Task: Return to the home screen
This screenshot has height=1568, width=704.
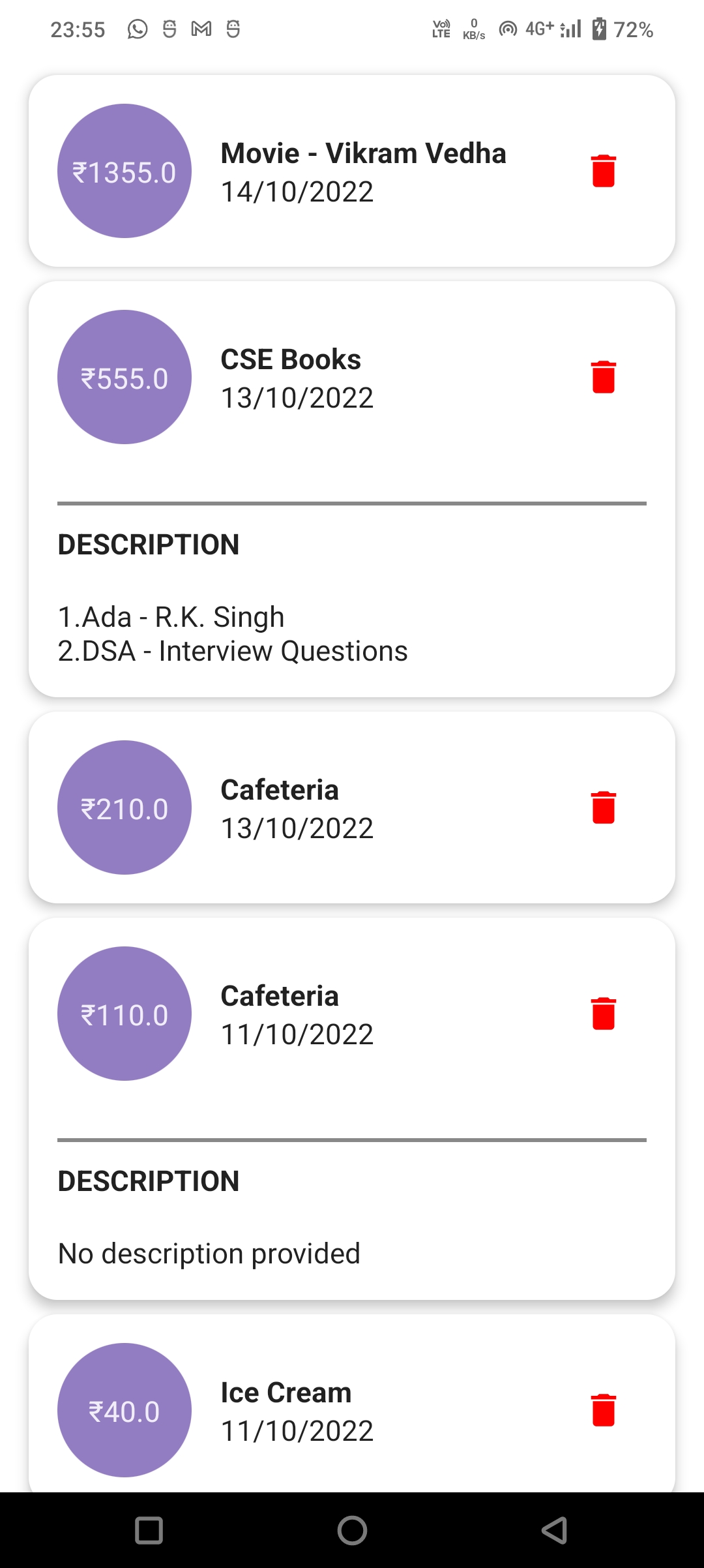Action: 352,1530
